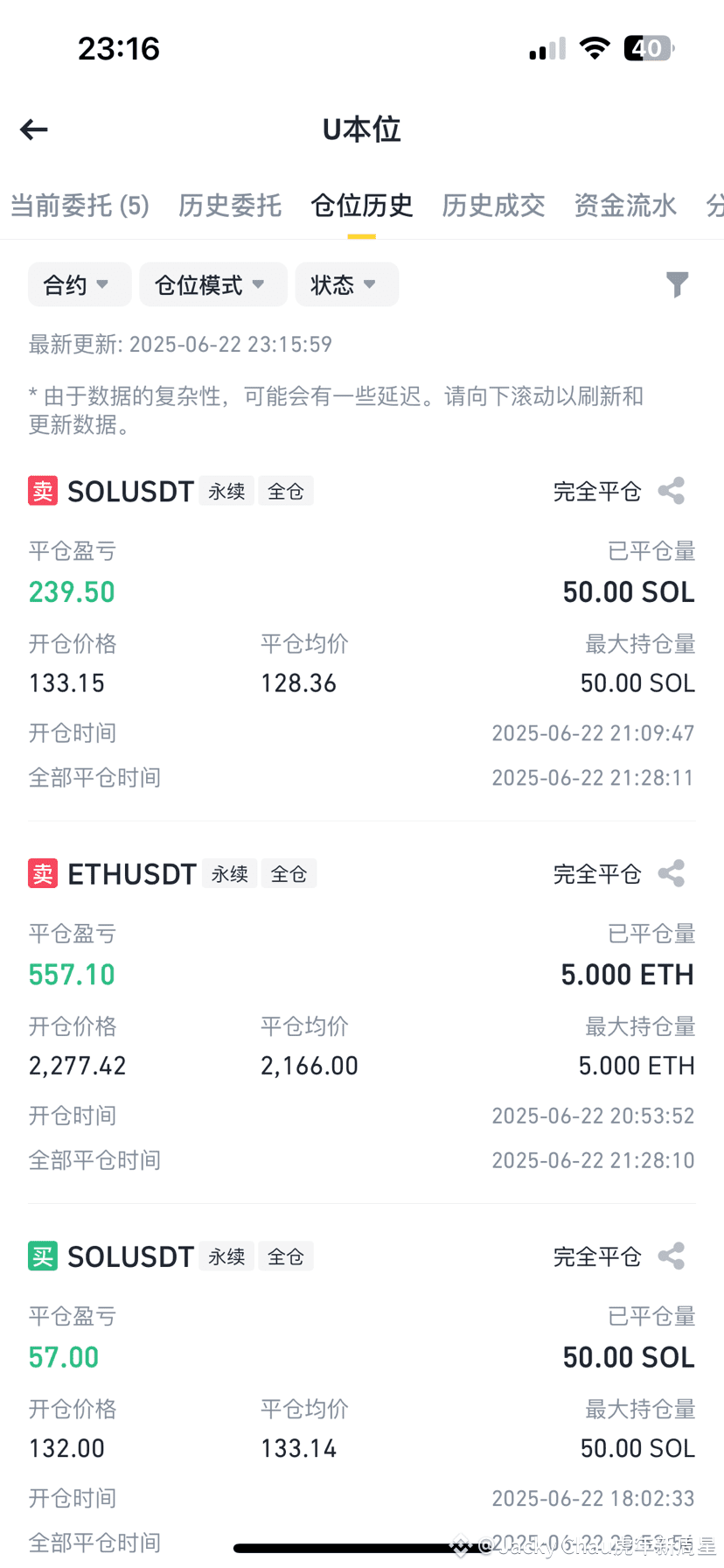
Task: Tap the green 买 badge on SOLUSDT
Action: tap(42, 1256)
